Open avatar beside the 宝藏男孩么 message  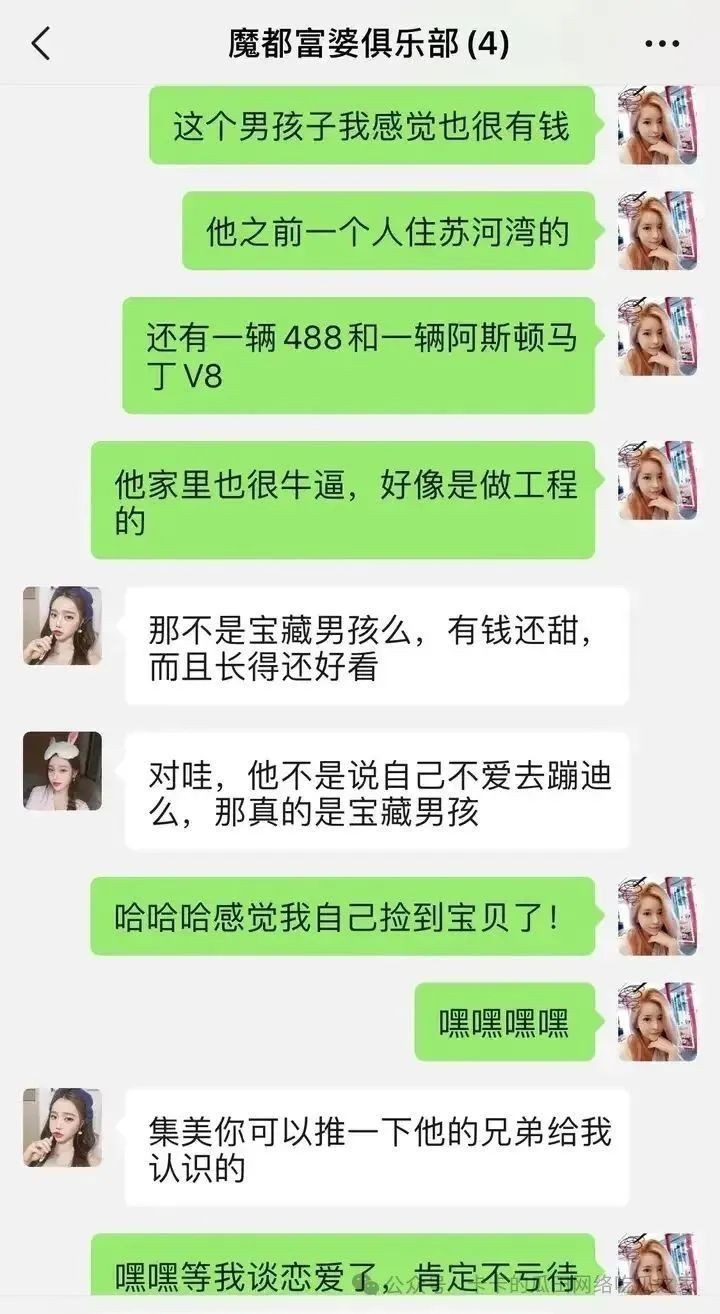click(62, 626)
